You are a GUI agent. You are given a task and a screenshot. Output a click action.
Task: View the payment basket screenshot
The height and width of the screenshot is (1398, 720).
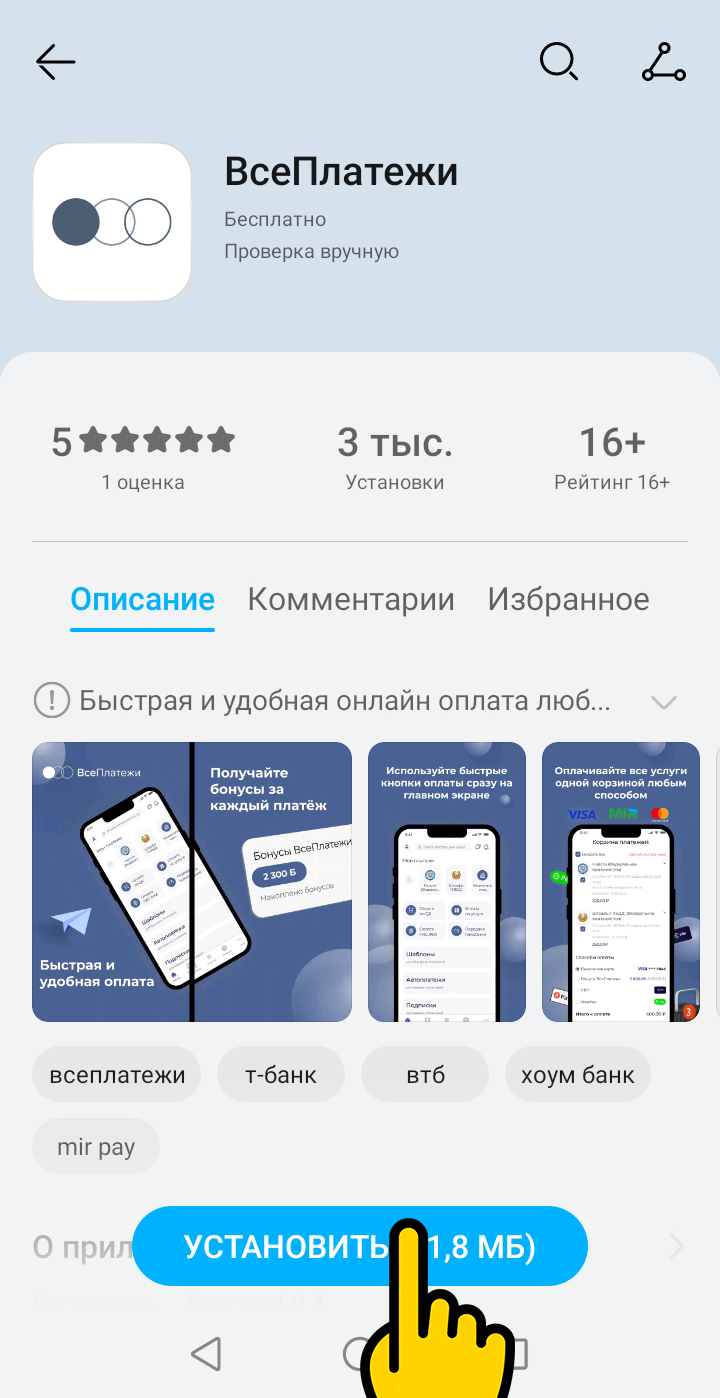620,882
